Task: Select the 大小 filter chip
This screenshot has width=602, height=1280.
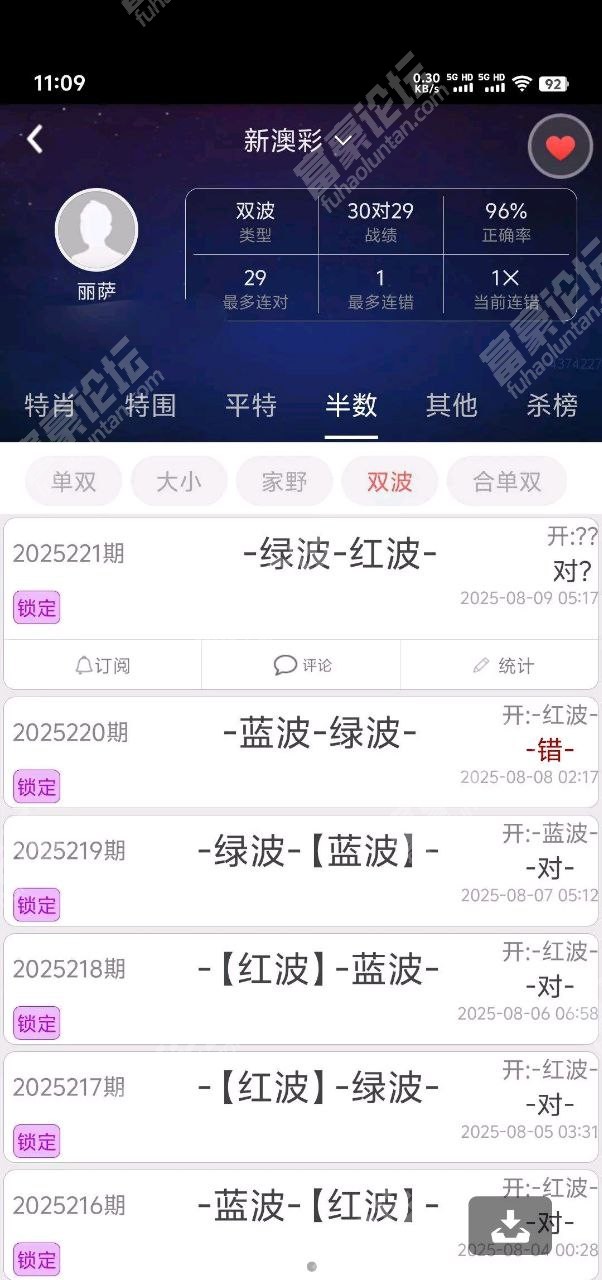Action: pyautogui.click(x=178, y=482)
